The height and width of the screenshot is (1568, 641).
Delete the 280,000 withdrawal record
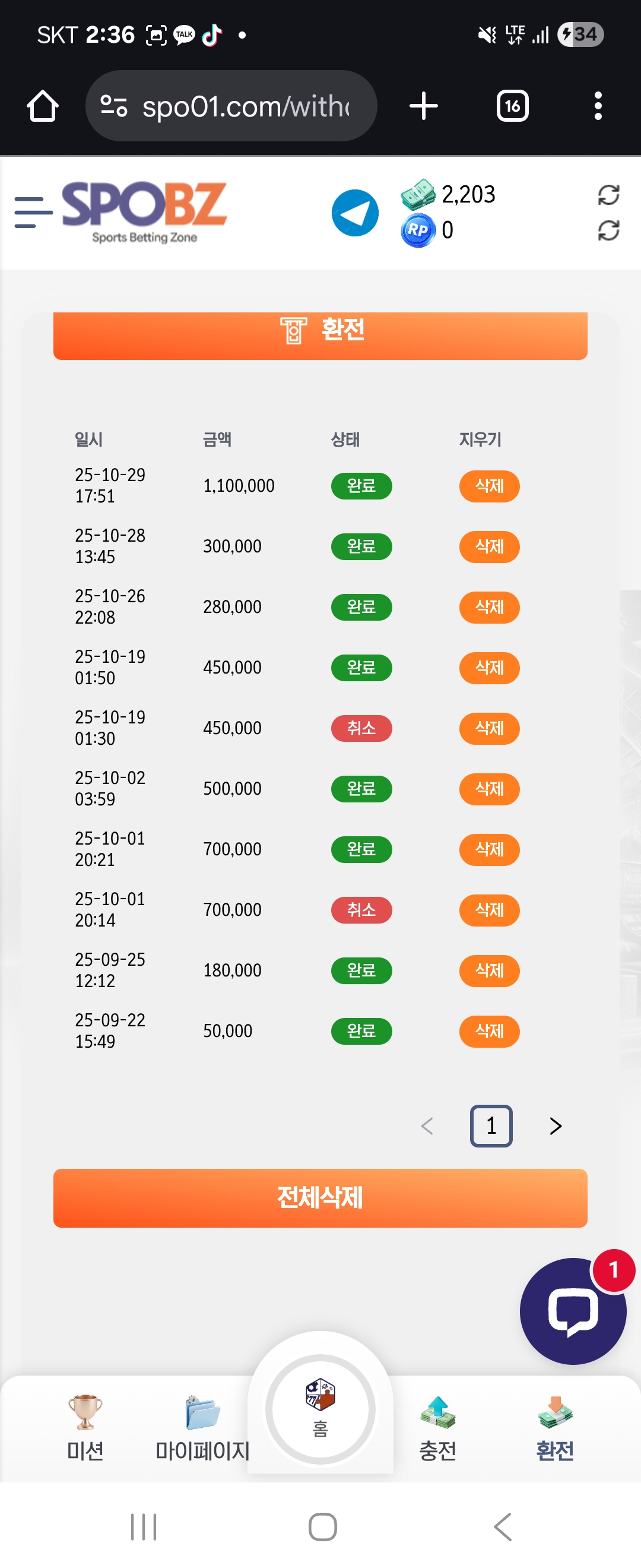tap(489, 607)
